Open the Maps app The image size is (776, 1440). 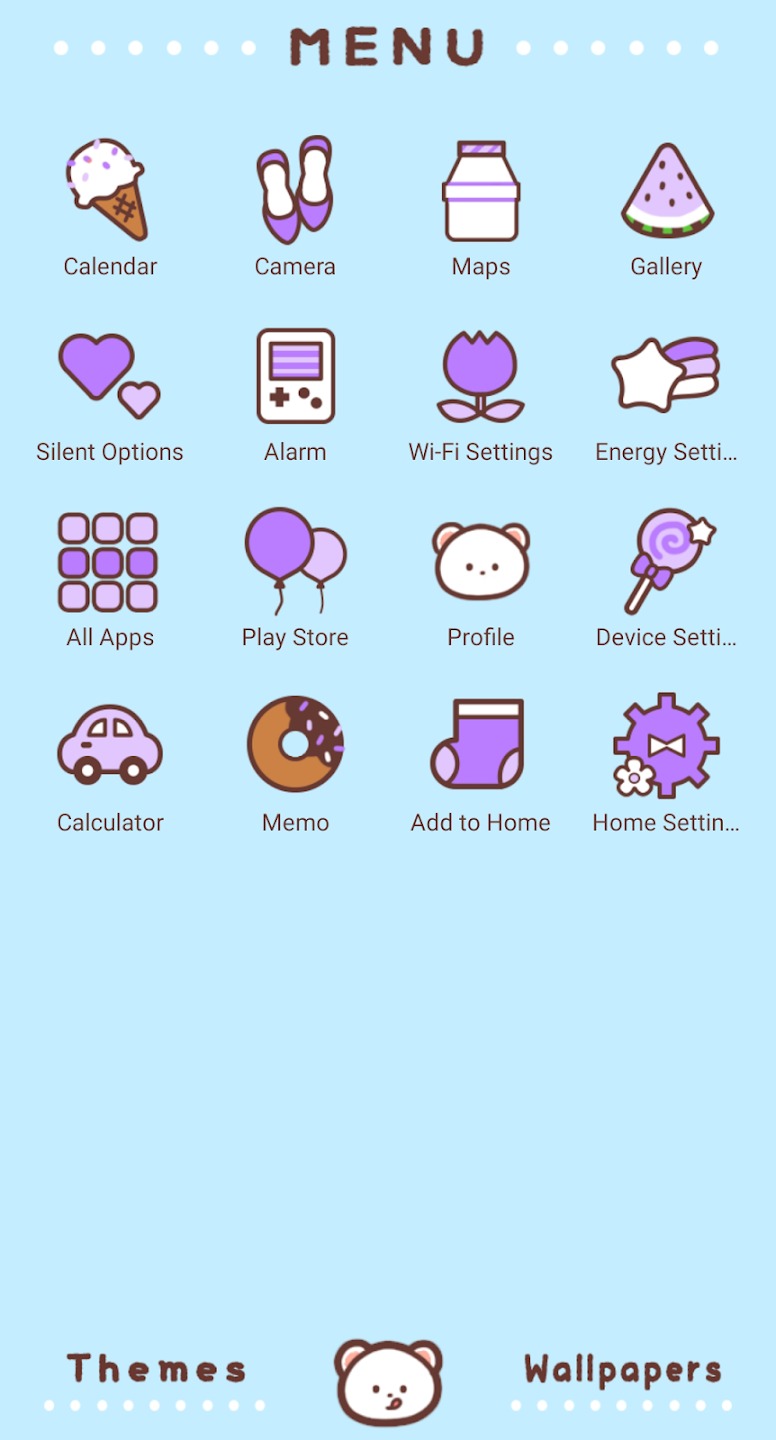[481, 190]
